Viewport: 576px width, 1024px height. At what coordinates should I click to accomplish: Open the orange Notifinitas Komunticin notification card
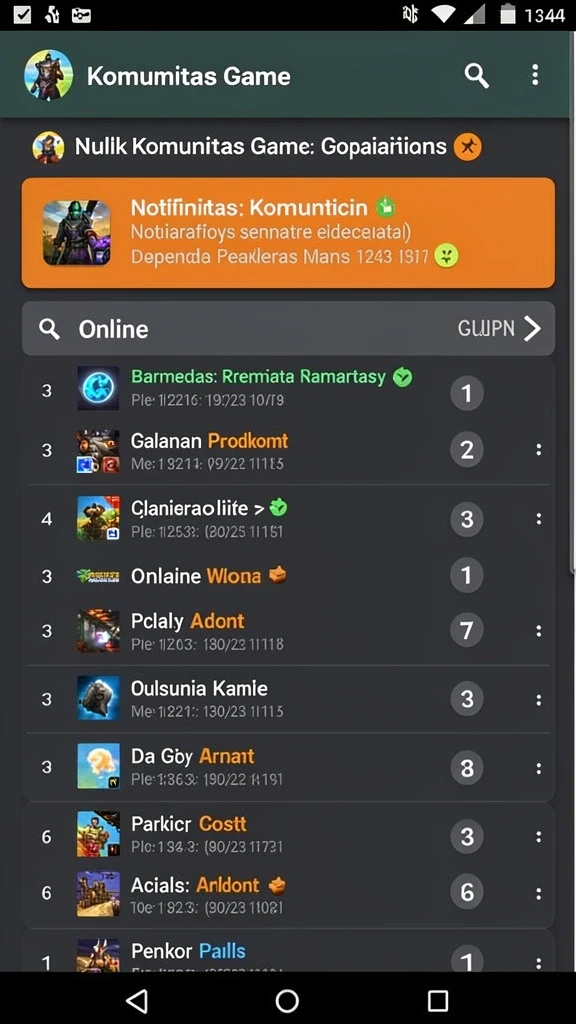(x=288, y=232)
